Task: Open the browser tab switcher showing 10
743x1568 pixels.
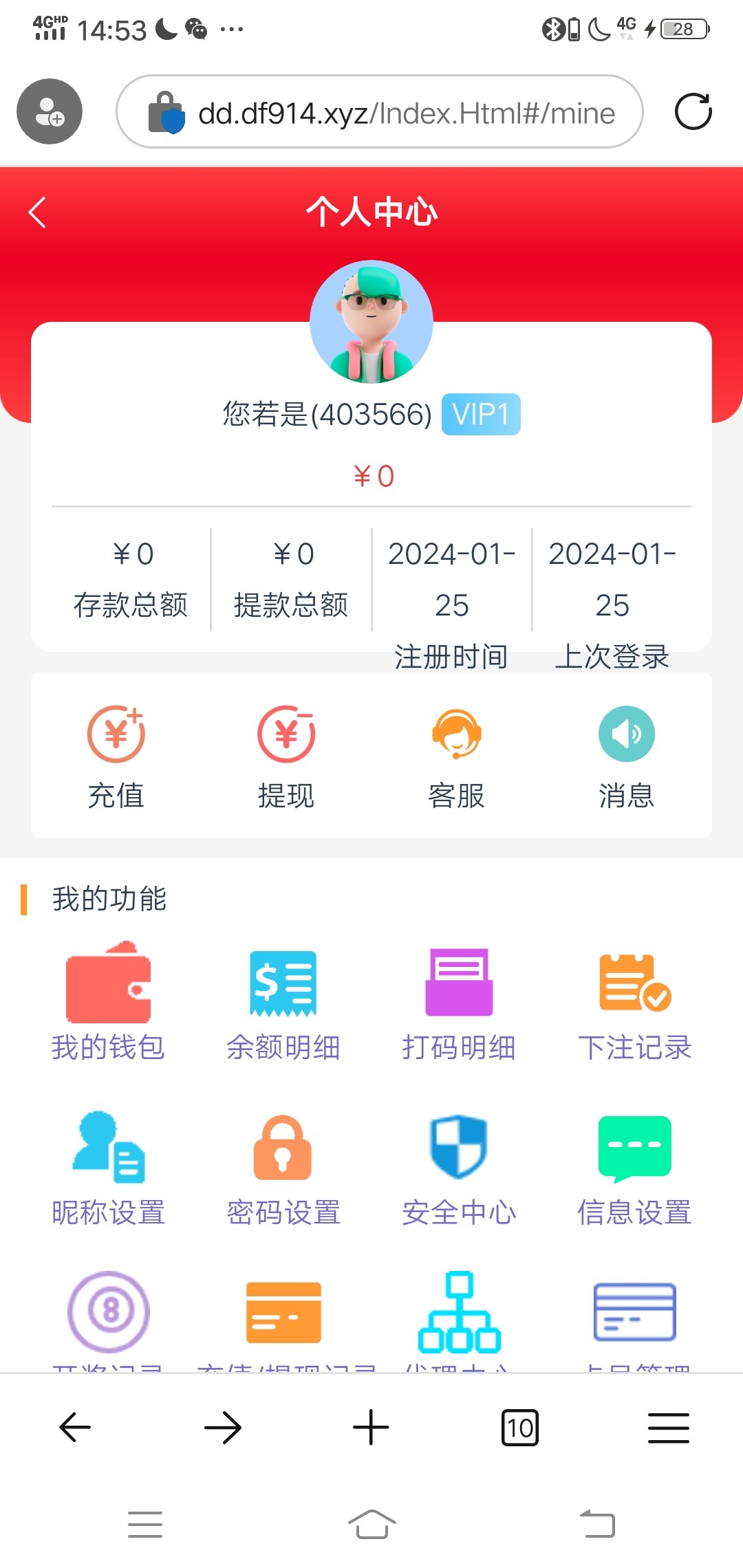Action: [520, 1427]
